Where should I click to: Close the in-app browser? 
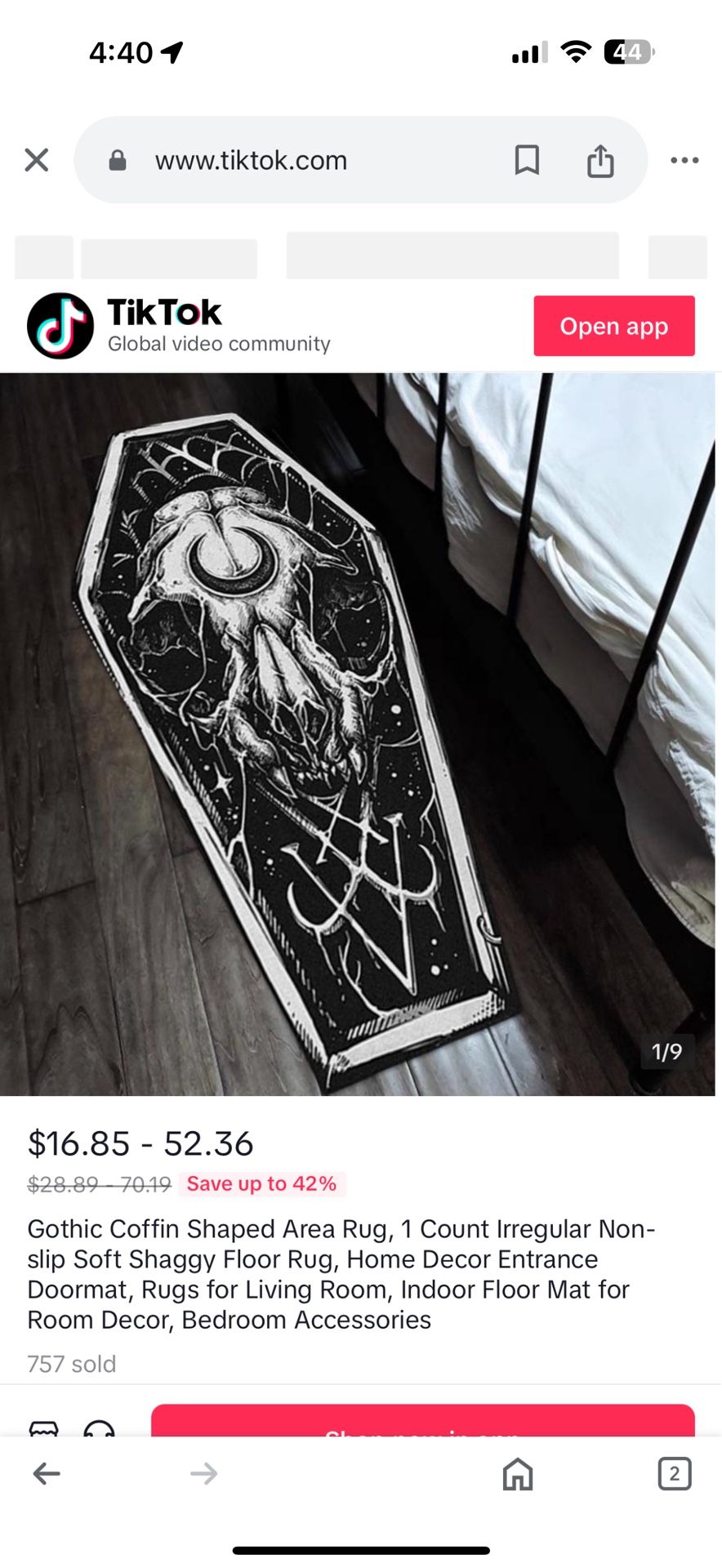tap(37, 160)
